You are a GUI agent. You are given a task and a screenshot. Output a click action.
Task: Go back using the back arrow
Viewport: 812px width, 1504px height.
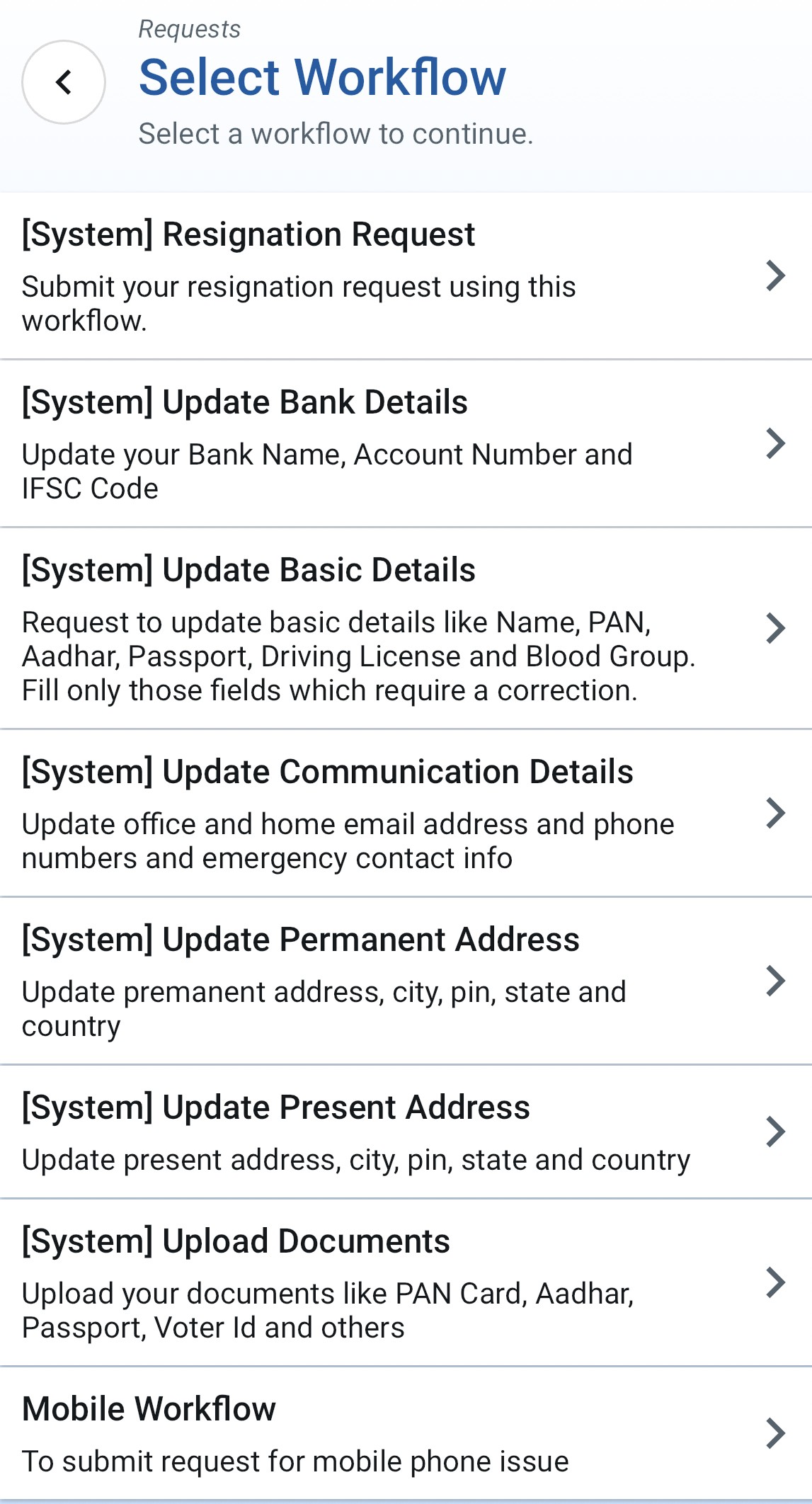pos(64,82)
